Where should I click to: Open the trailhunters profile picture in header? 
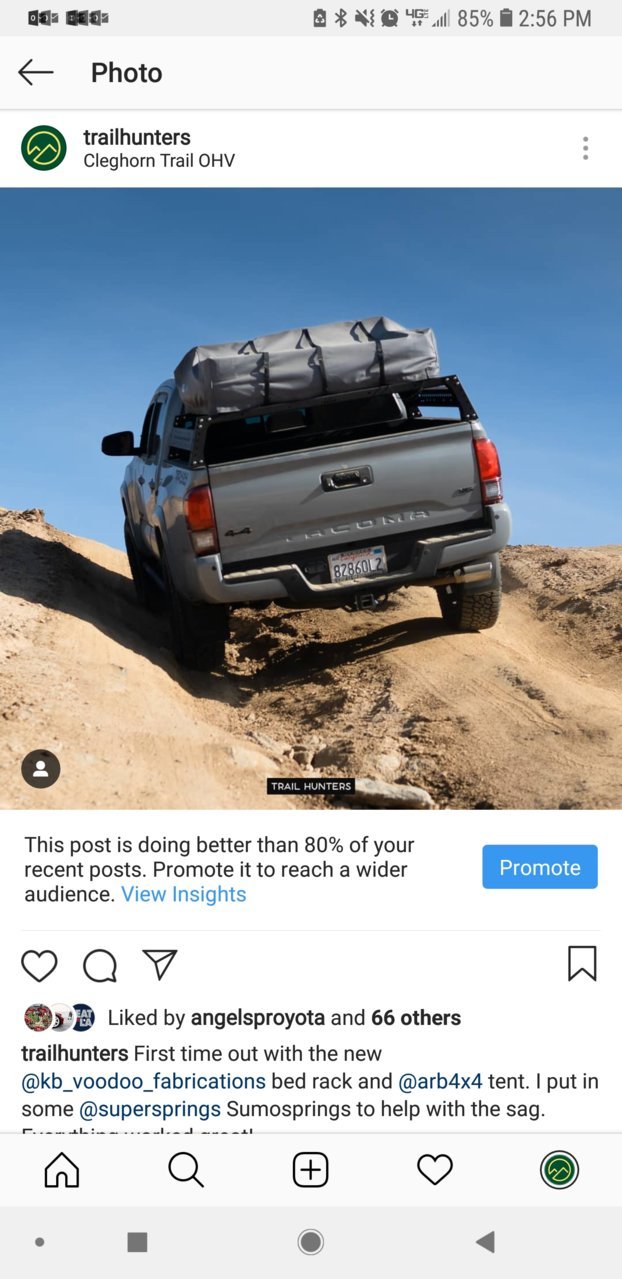(x=44, y=148)
